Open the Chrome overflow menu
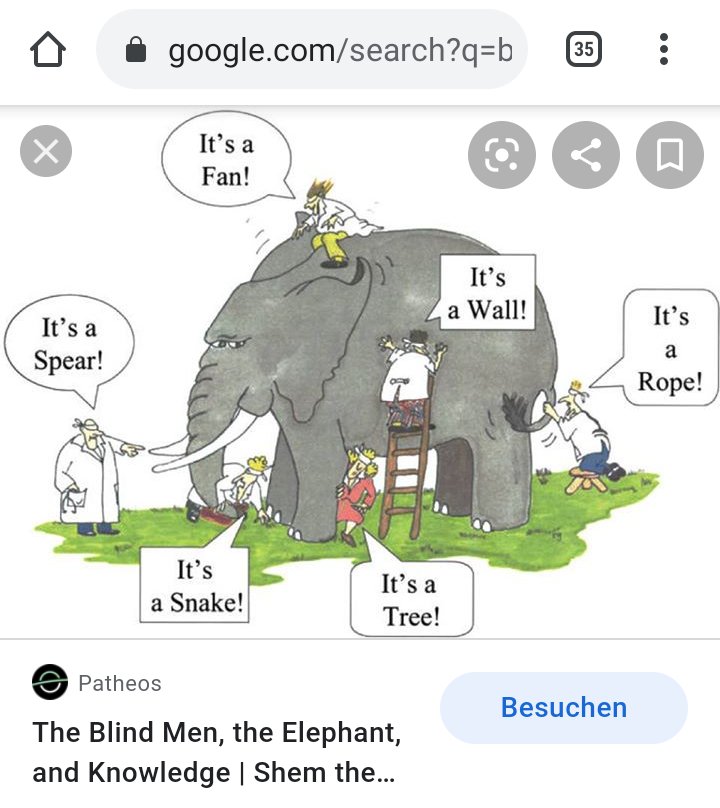The width and height of the screenshot is (720, 808). tap(664, 50)
